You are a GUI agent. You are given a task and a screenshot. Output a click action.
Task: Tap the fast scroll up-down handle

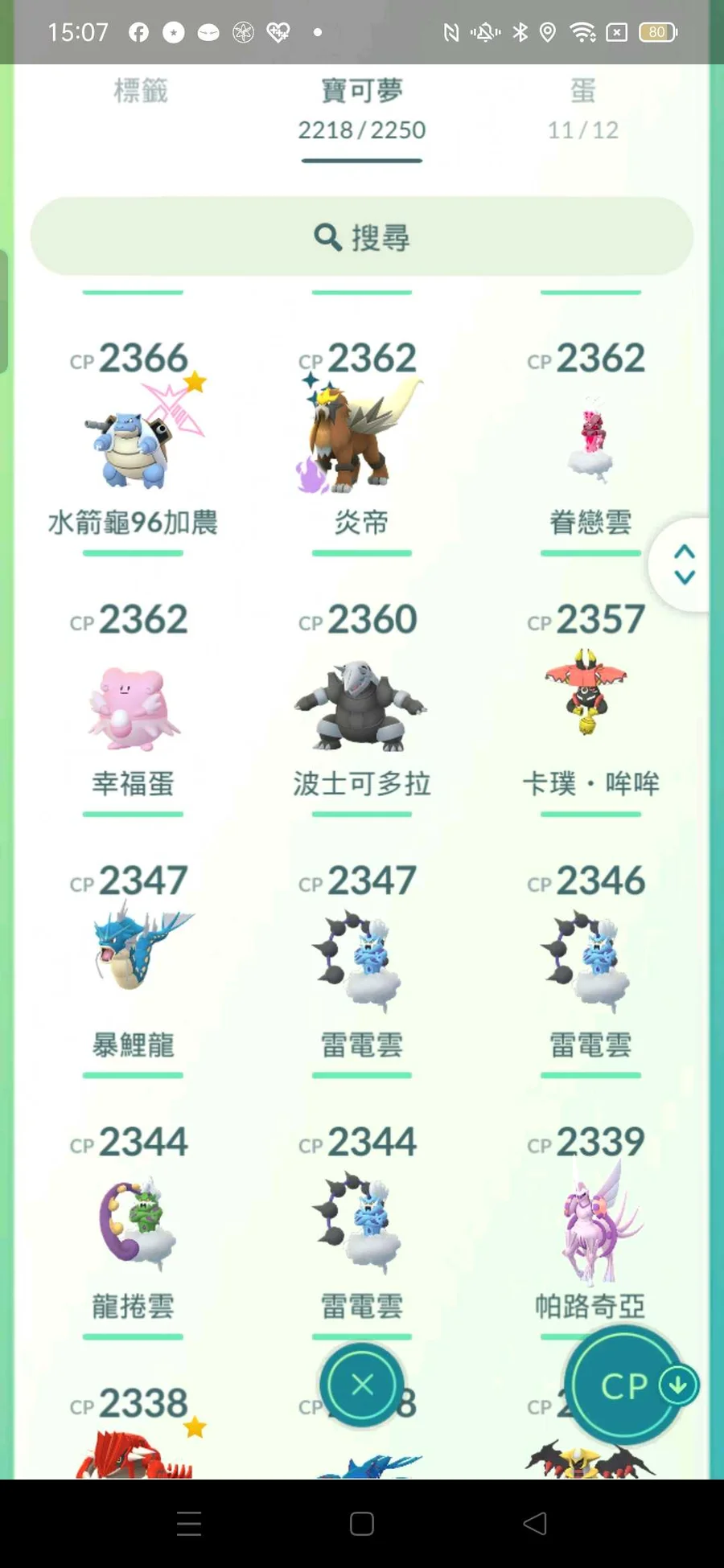click(x=684, y=564)
